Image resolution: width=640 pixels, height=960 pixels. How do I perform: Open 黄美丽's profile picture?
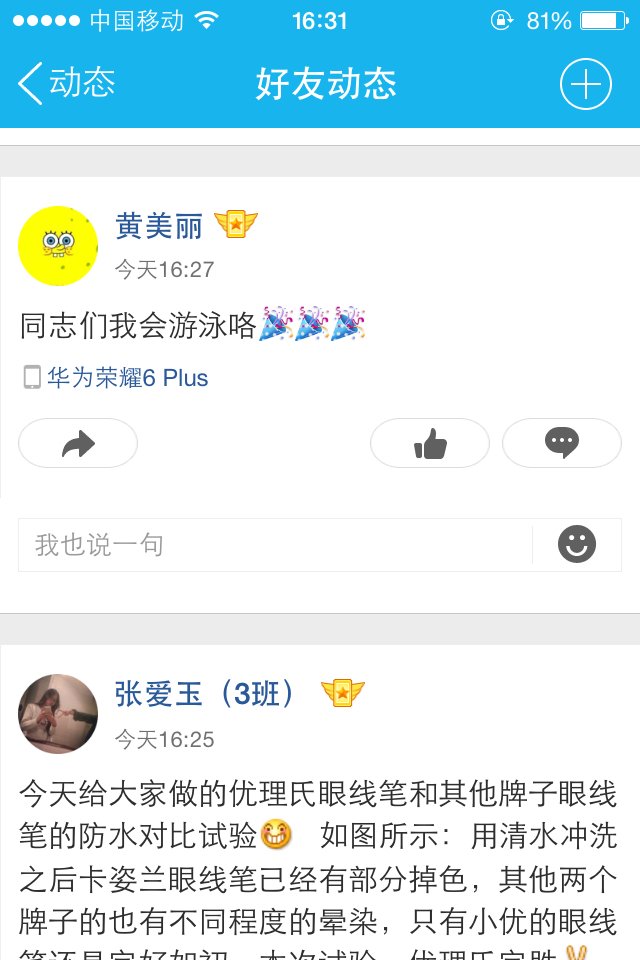[58, 246]
